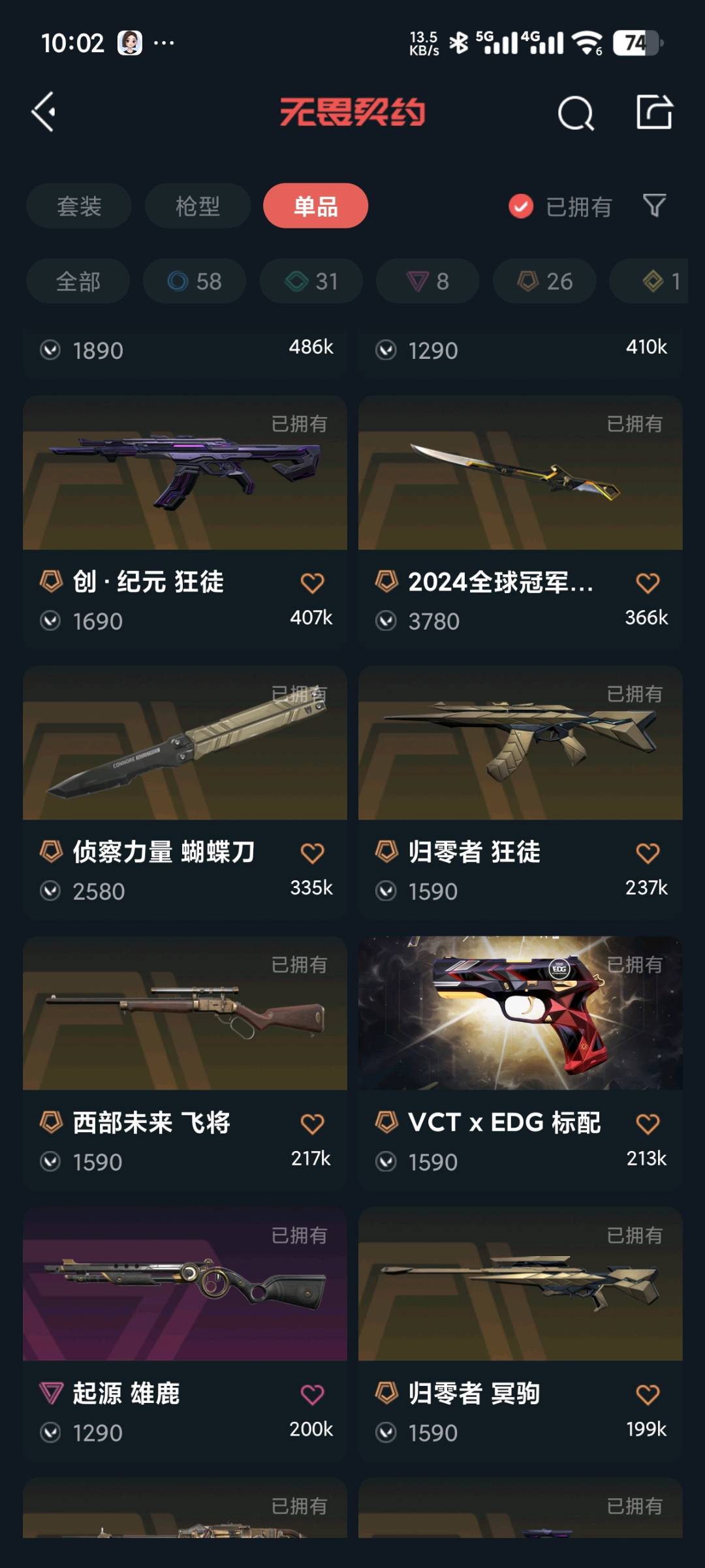Share this page via the share icon

pyautogui.click(x=654, y=112)
